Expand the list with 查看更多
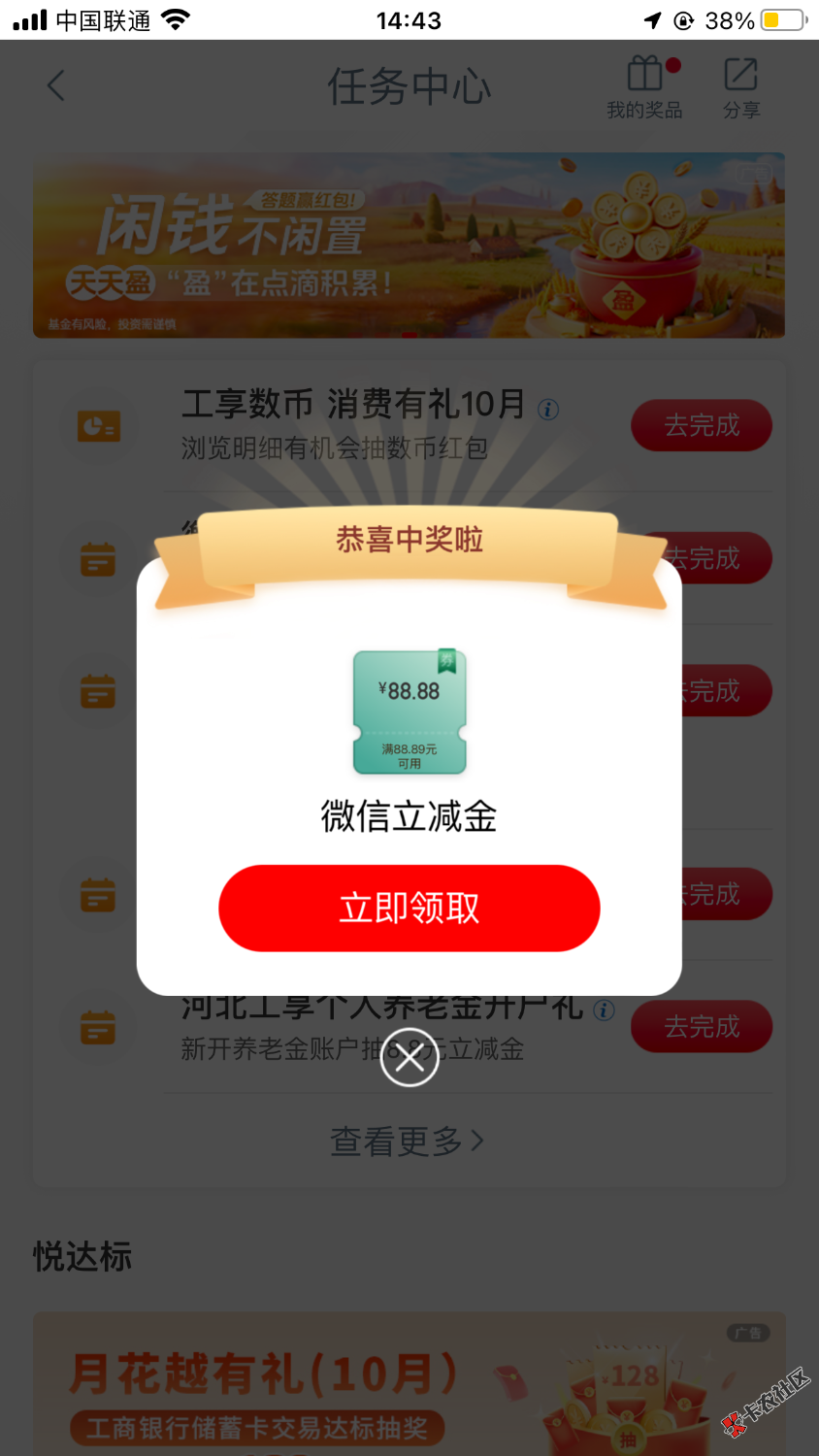 (x=407, y=1142)
